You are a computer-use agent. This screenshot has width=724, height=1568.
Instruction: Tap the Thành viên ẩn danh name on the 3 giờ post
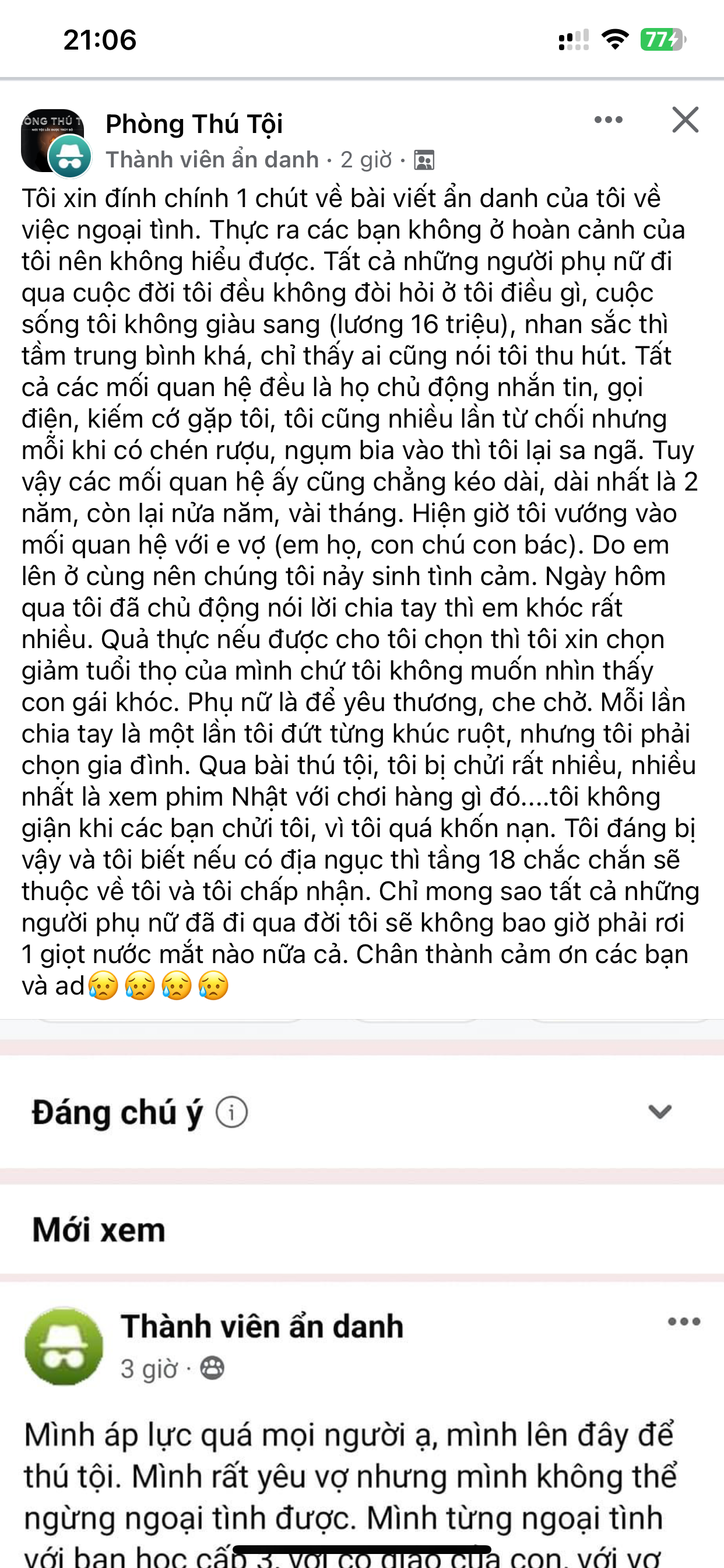tap(262, 1326)
